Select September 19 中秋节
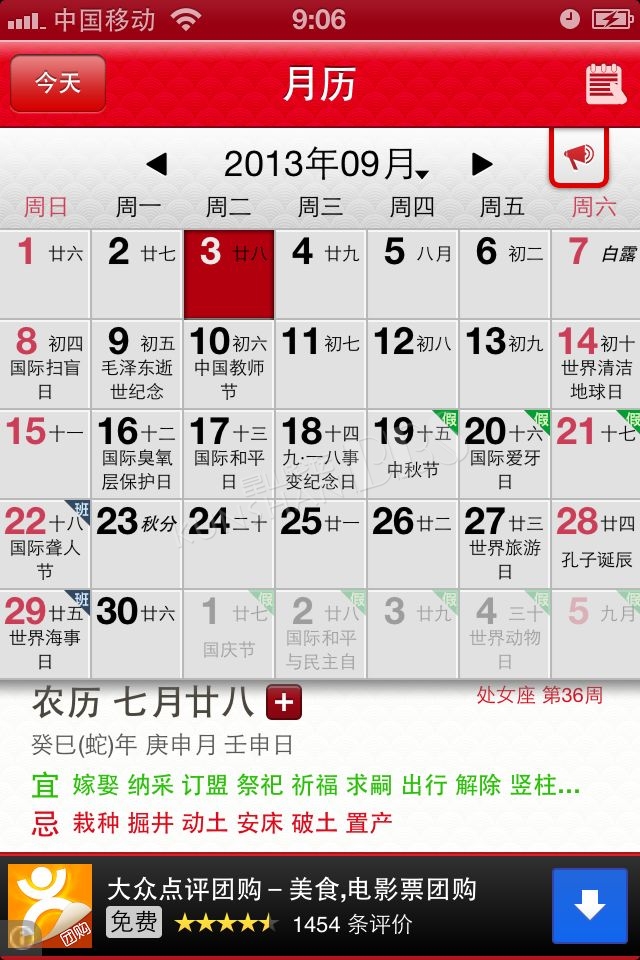This screenshot has width=640, height=960. pos(412,454)
